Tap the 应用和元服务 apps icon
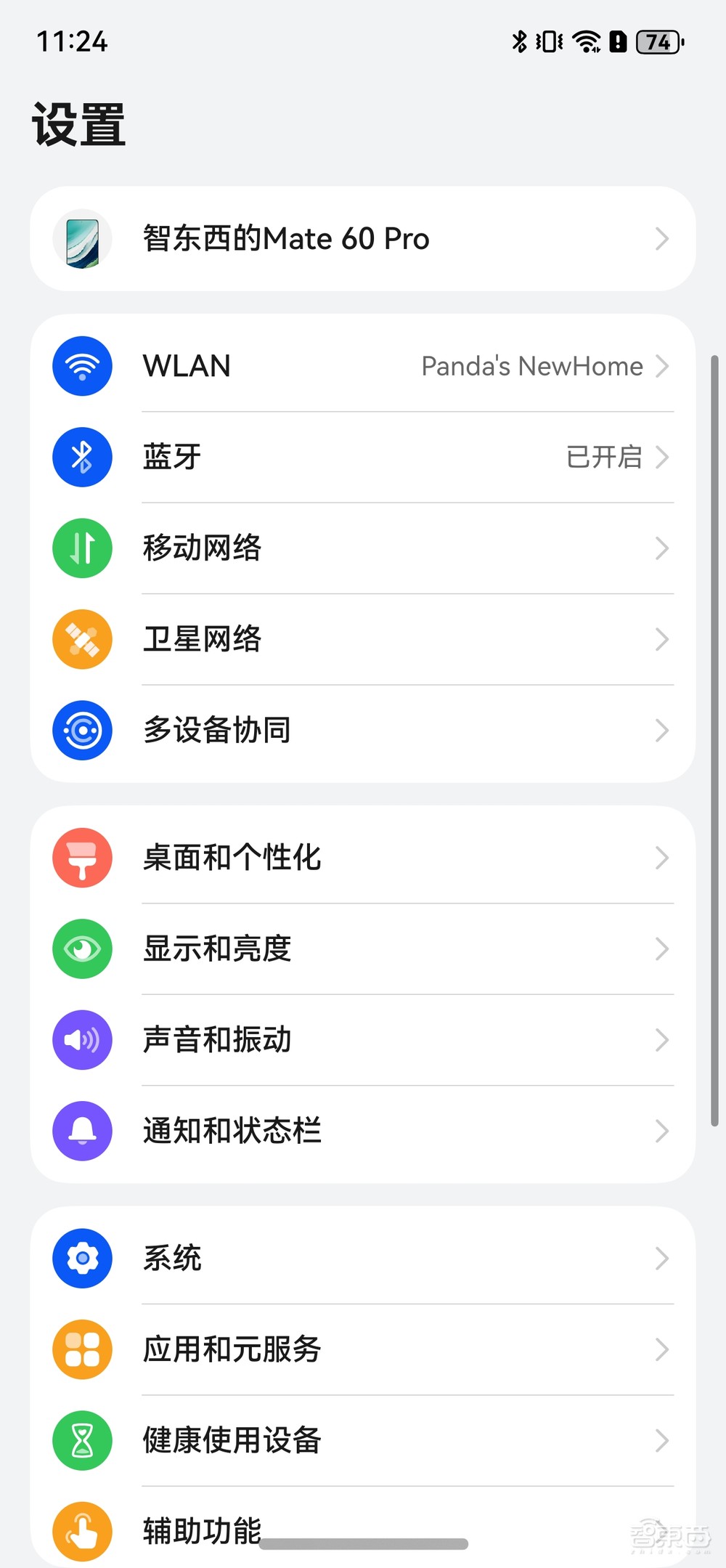The image size is (726, 1568). click(82, 1349)
